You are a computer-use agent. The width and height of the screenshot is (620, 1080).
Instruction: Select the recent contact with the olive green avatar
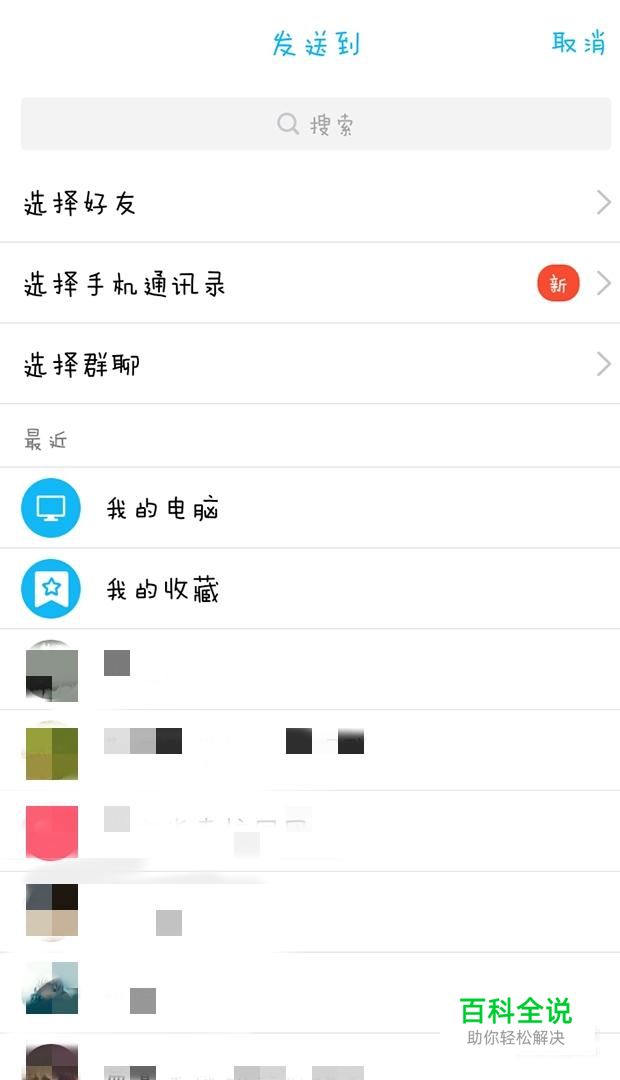coord(310,751)
